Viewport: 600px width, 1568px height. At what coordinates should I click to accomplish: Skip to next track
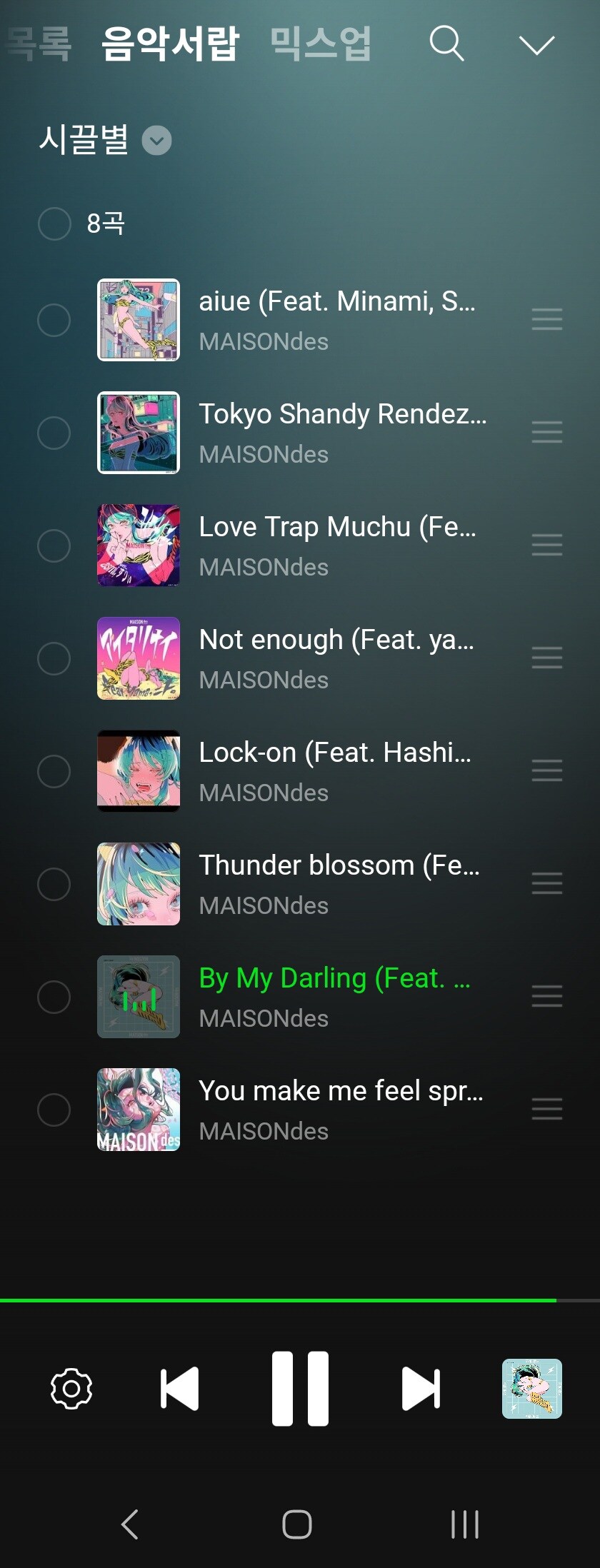coord(421,1388)
